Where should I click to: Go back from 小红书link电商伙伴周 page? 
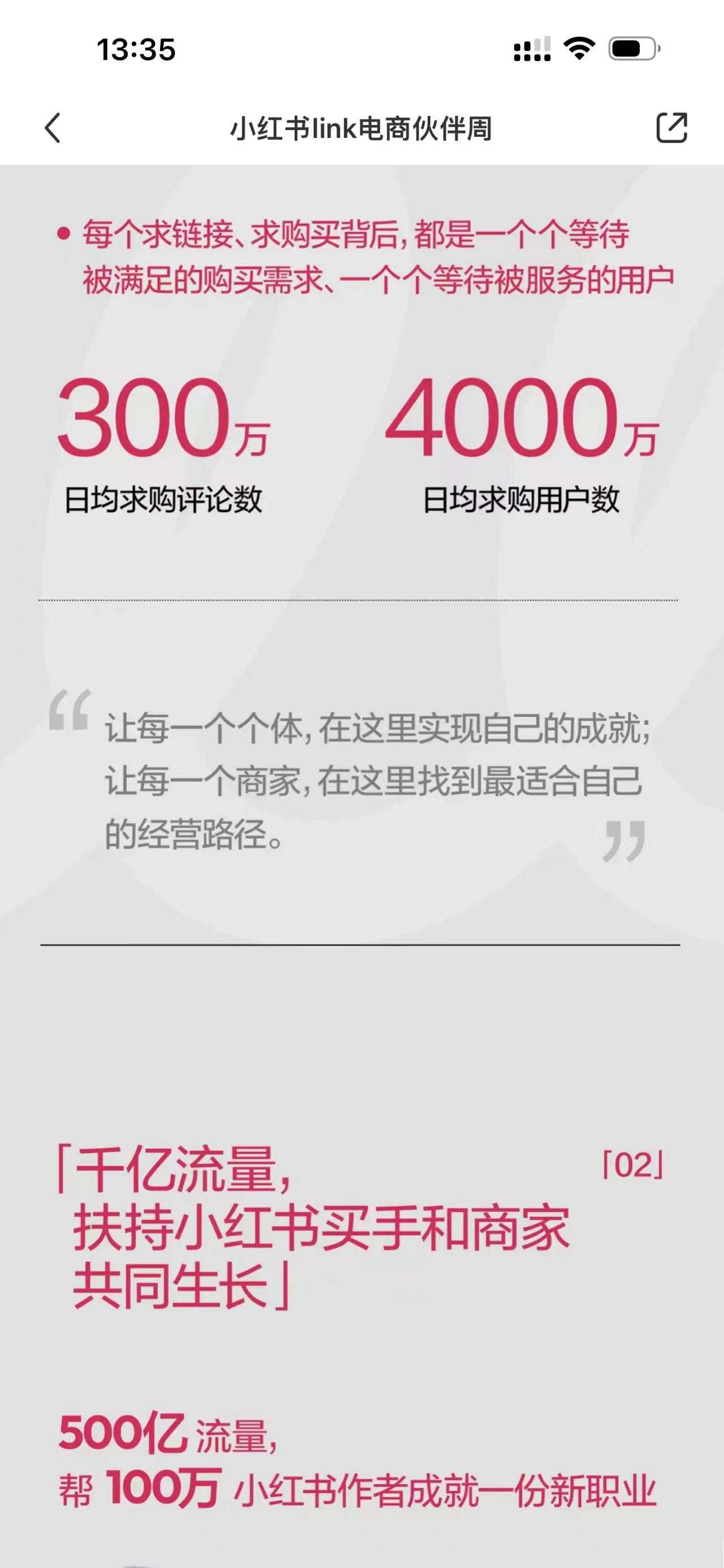click(x=53, y=128)
